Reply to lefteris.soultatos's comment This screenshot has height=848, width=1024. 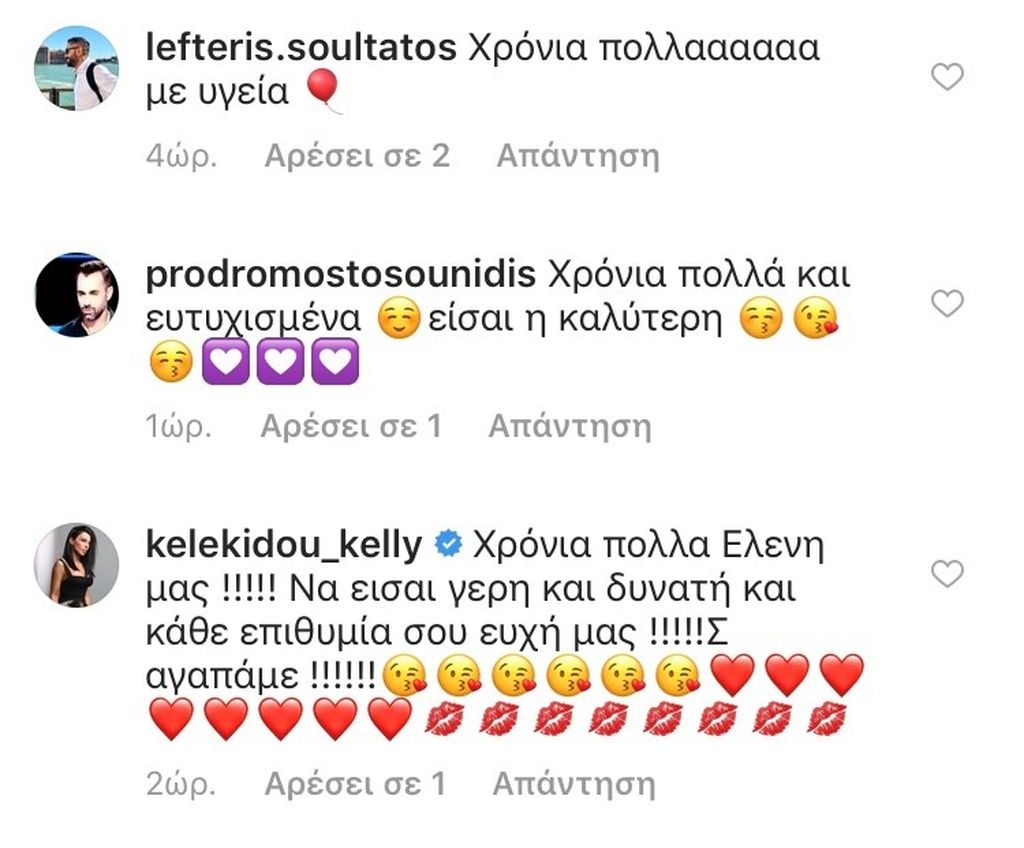point(578,156)
